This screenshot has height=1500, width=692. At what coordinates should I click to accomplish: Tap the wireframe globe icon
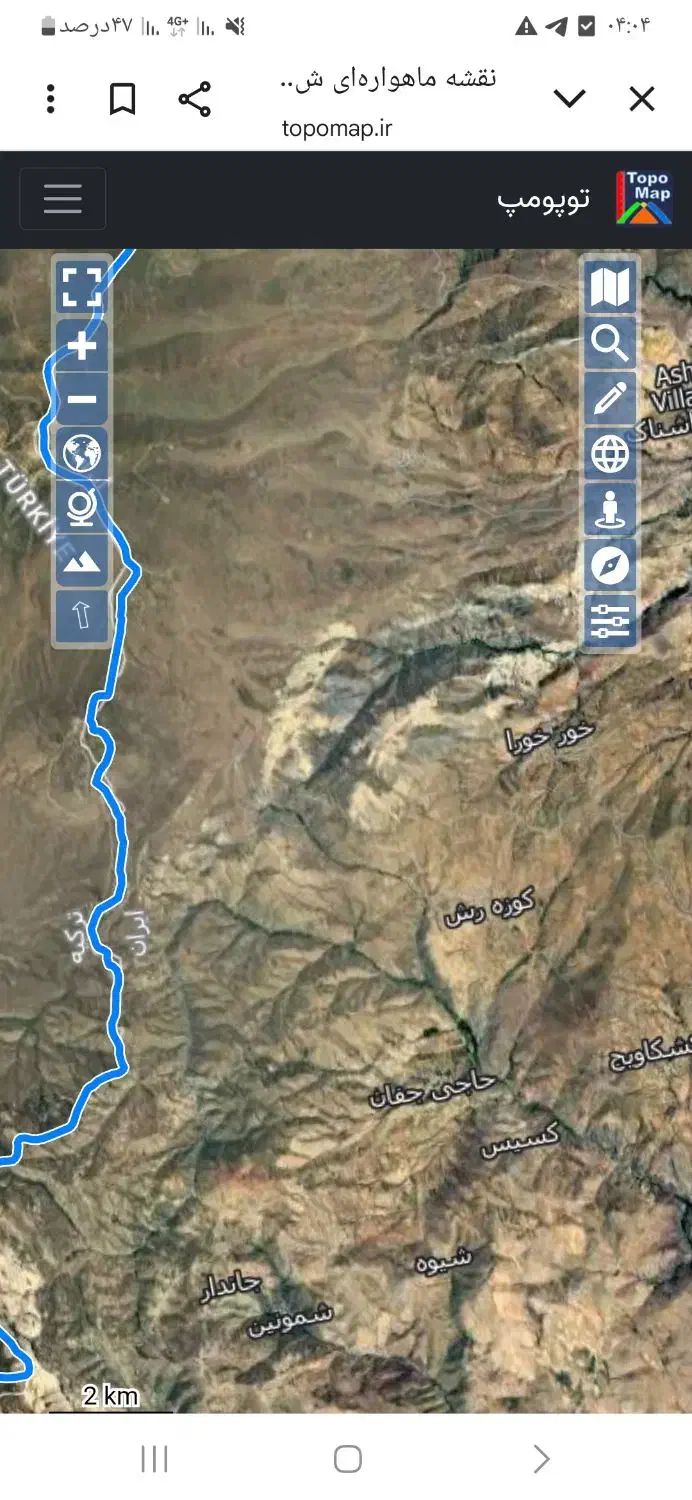pyautogui.click(x=610, y=455)
